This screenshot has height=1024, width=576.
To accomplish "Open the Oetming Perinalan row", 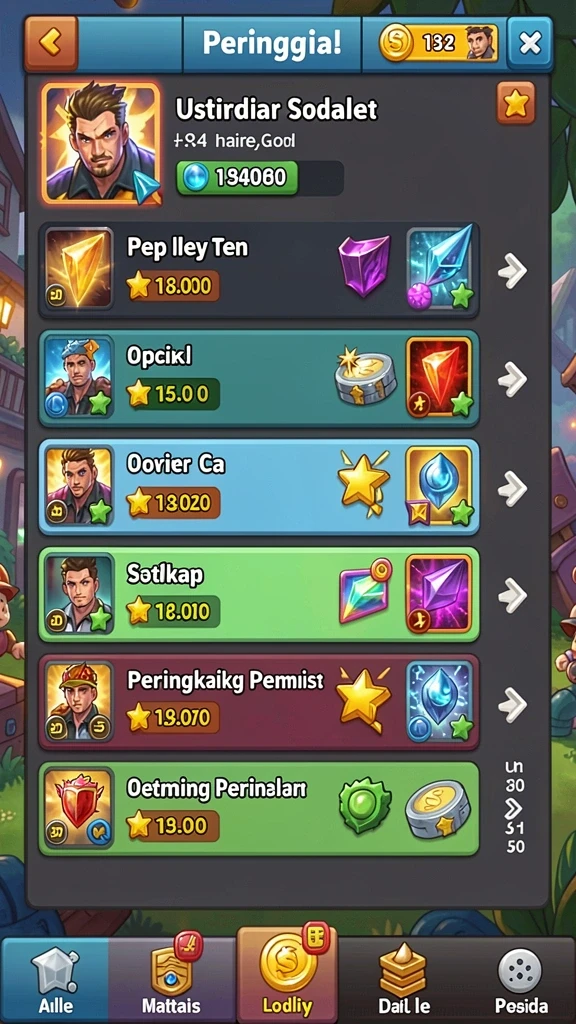I will tap(259, 810).
